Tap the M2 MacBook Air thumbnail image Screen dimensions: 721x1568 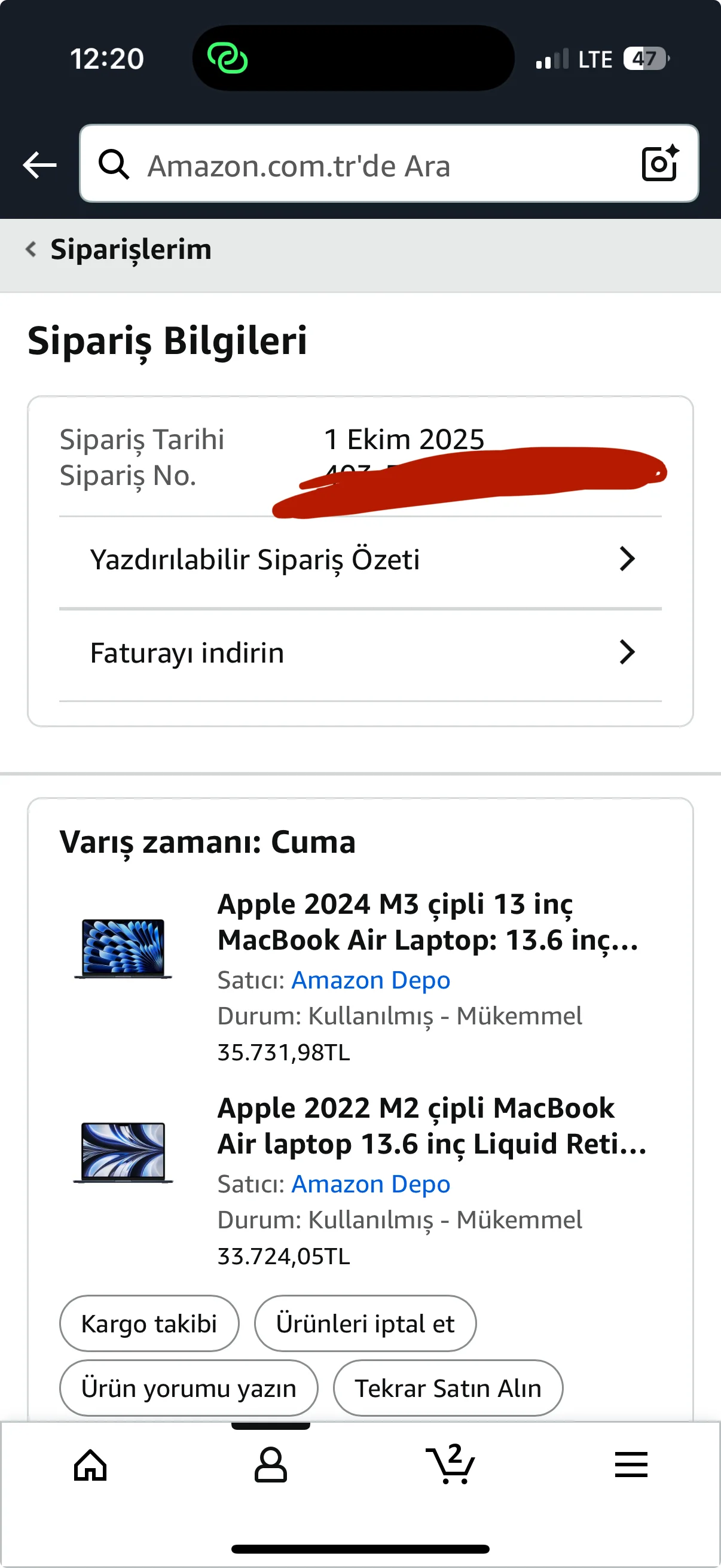(123, 1152)
